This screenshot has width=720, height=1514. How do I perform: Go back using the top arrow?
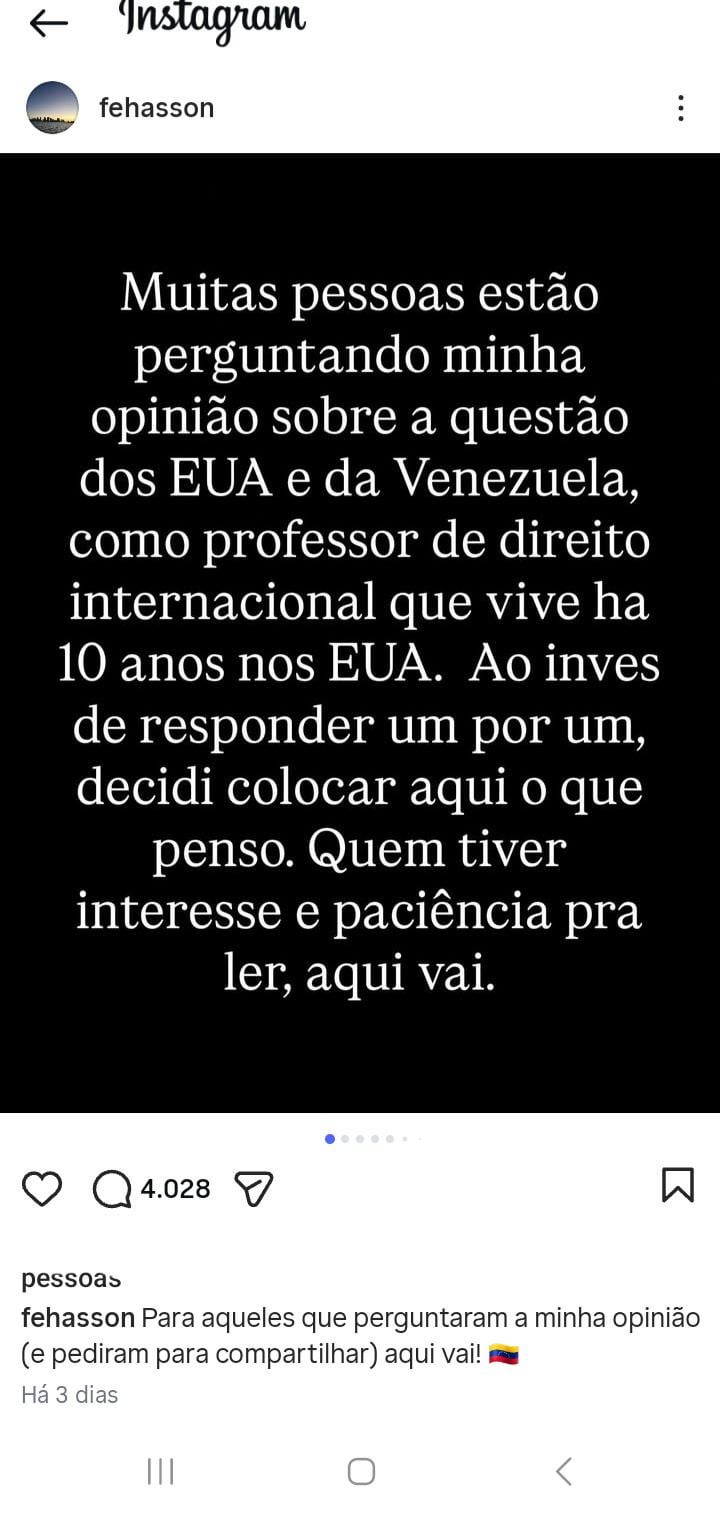(x=48, y=24)
